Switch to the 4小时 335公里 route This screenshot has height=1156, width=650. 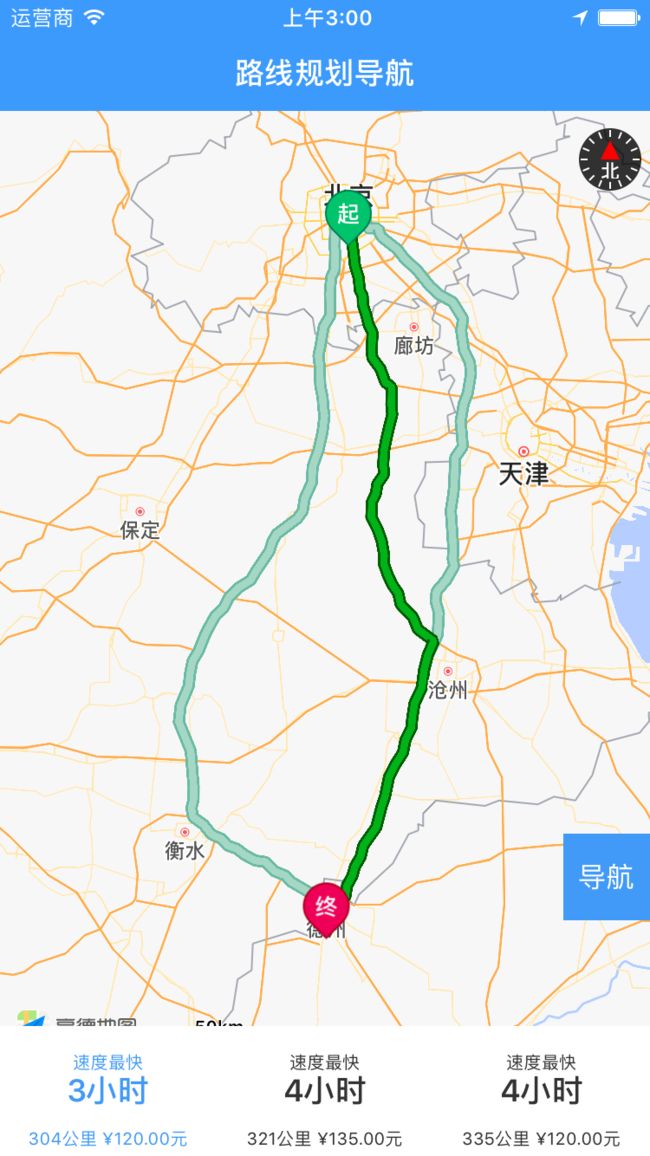coord(541,1100)
